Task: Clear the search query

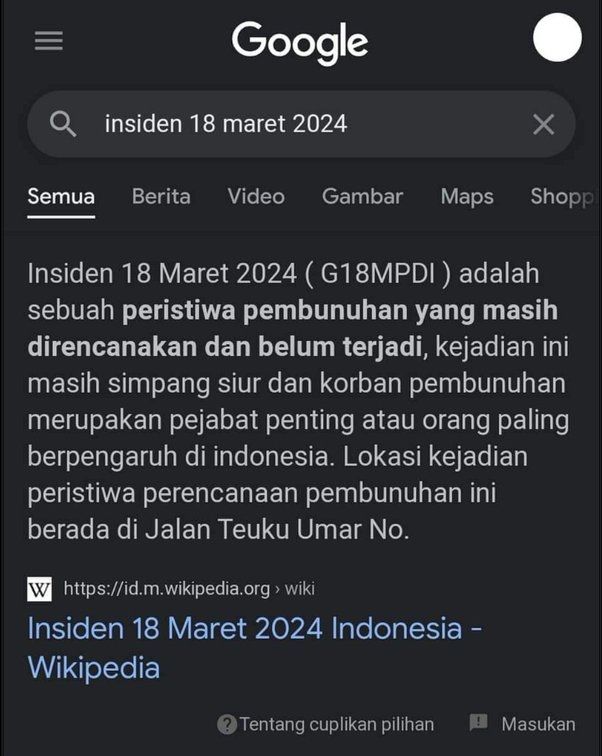Action: point(543,124)
